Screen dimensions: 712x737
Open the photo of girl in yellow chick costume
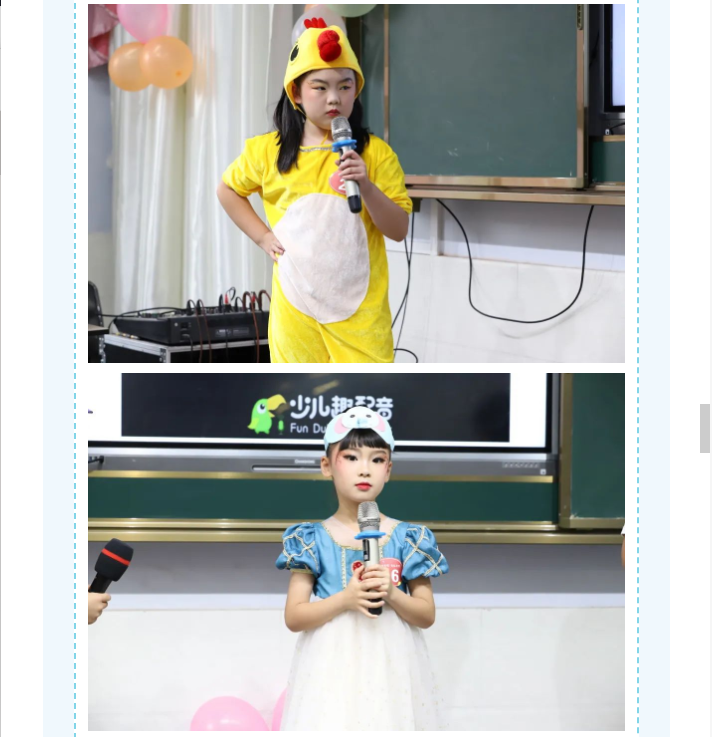click(356, 183)
